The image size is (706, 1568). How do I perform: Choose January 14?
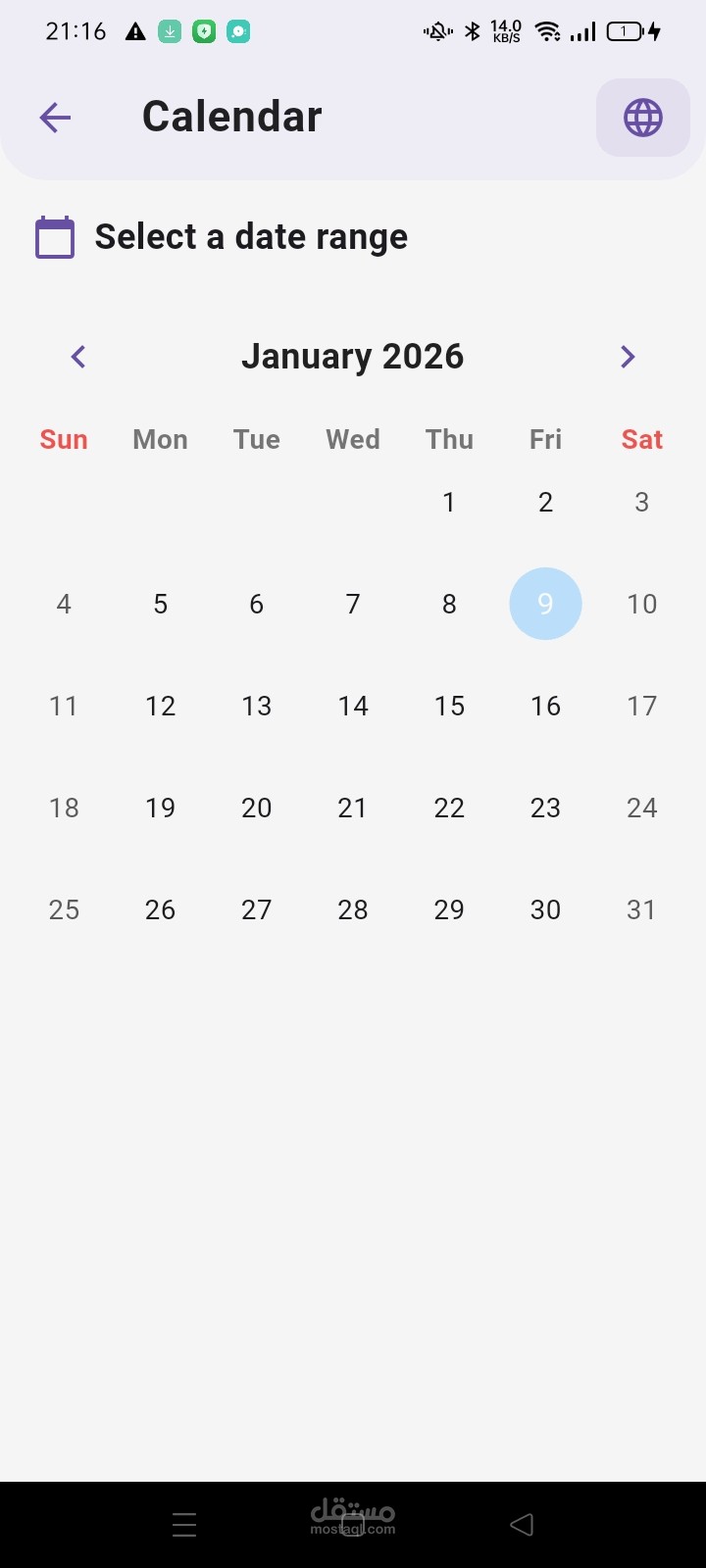coord(353,706)
